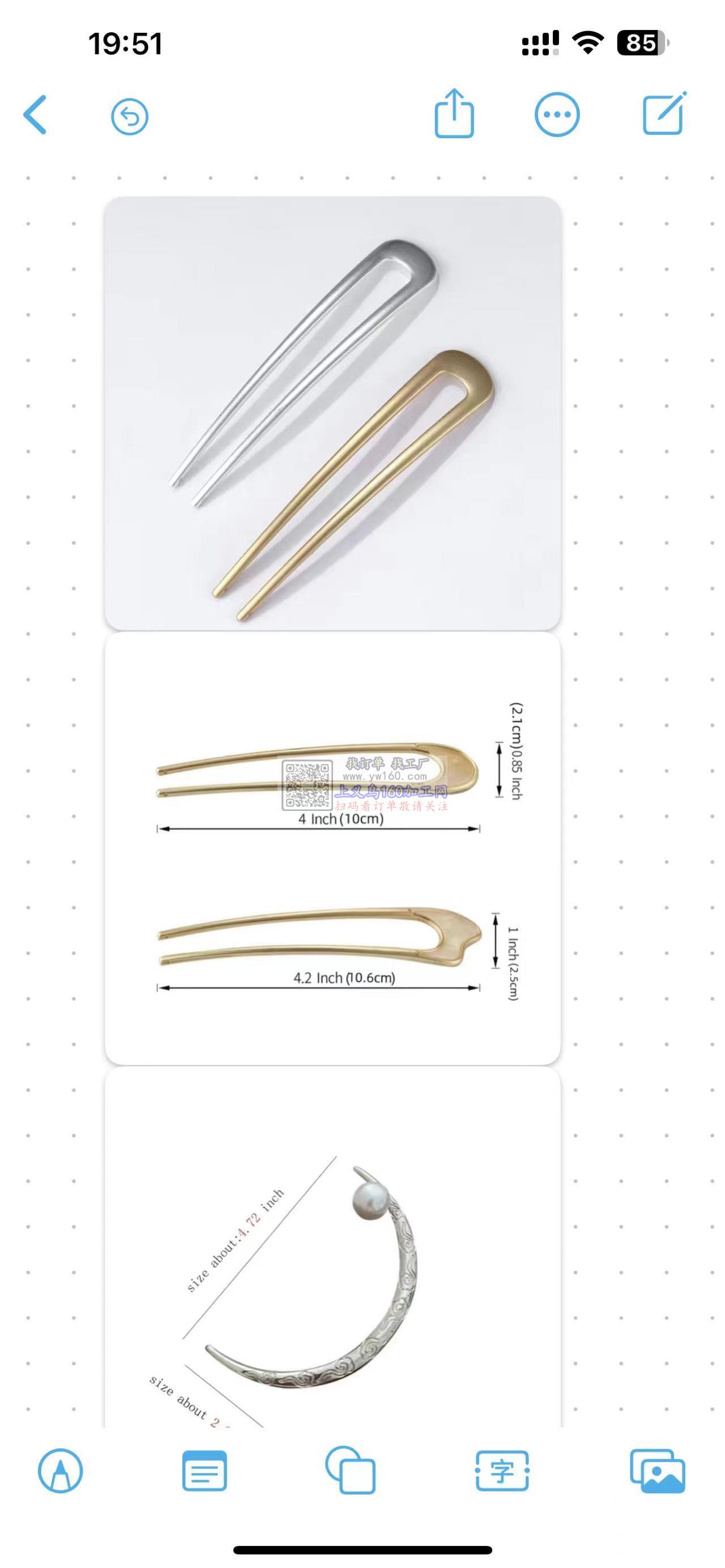Share this board

point(454,114)
